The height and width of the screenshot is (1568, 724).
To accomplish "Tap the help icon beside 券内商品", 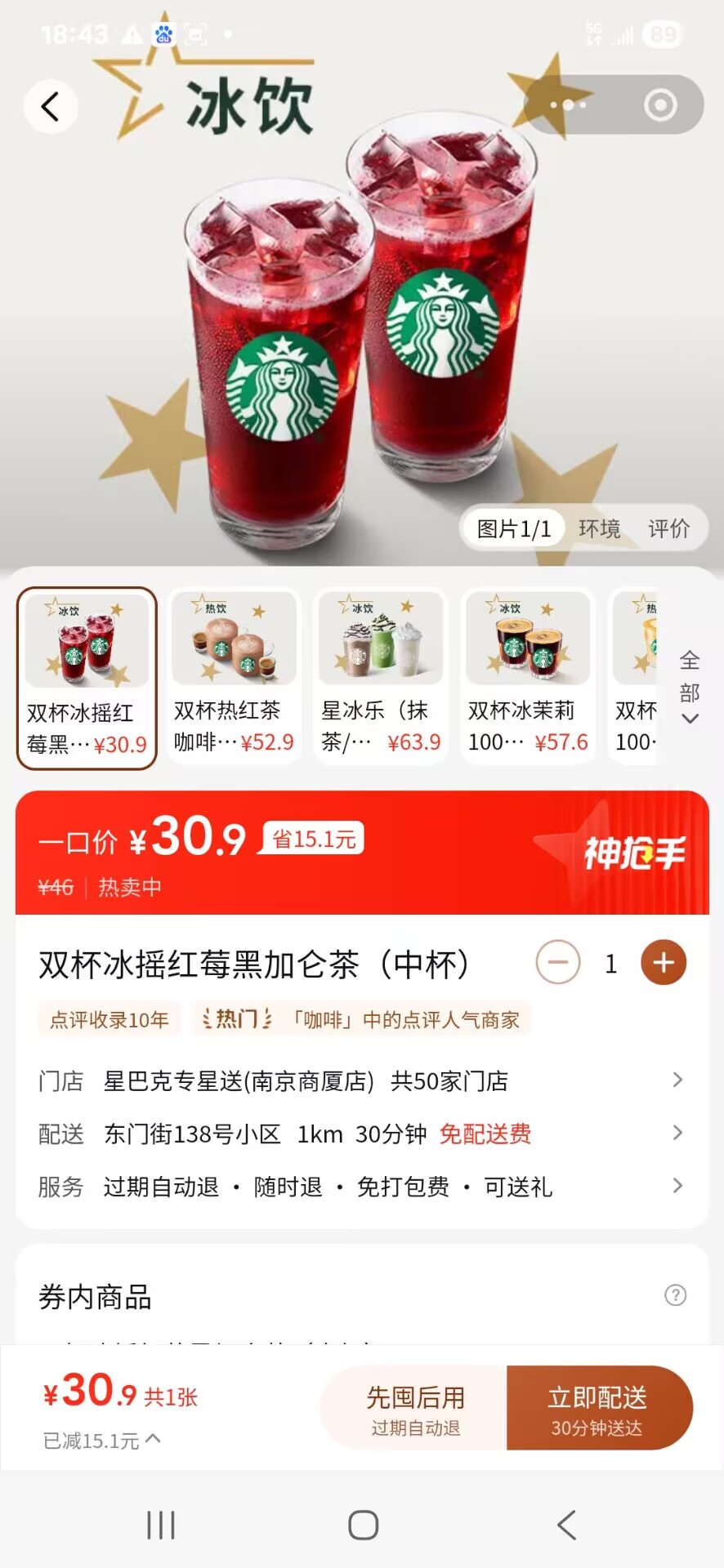I will (675, 1295).
